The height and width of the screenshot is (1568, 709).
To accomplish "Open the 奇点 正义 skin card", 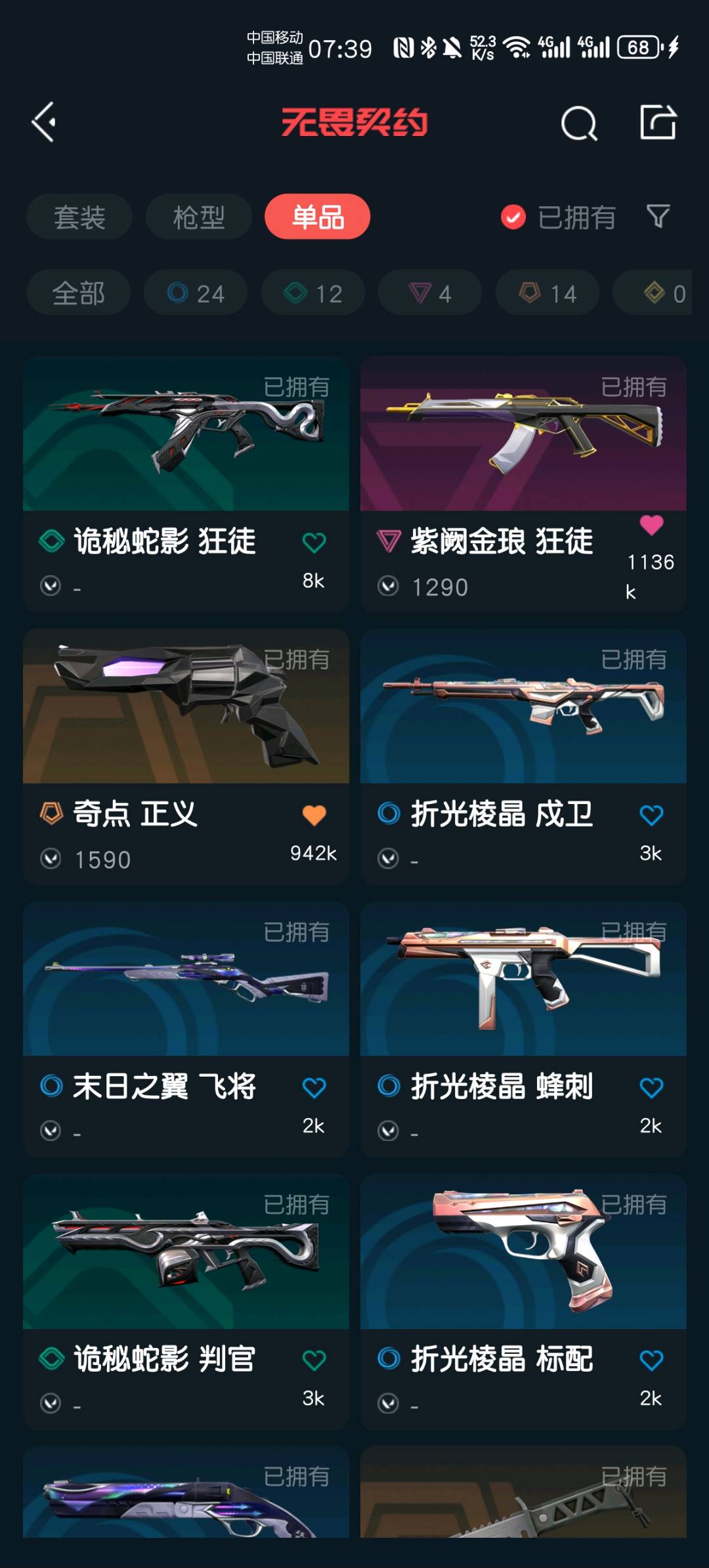I will click(186, 729).
